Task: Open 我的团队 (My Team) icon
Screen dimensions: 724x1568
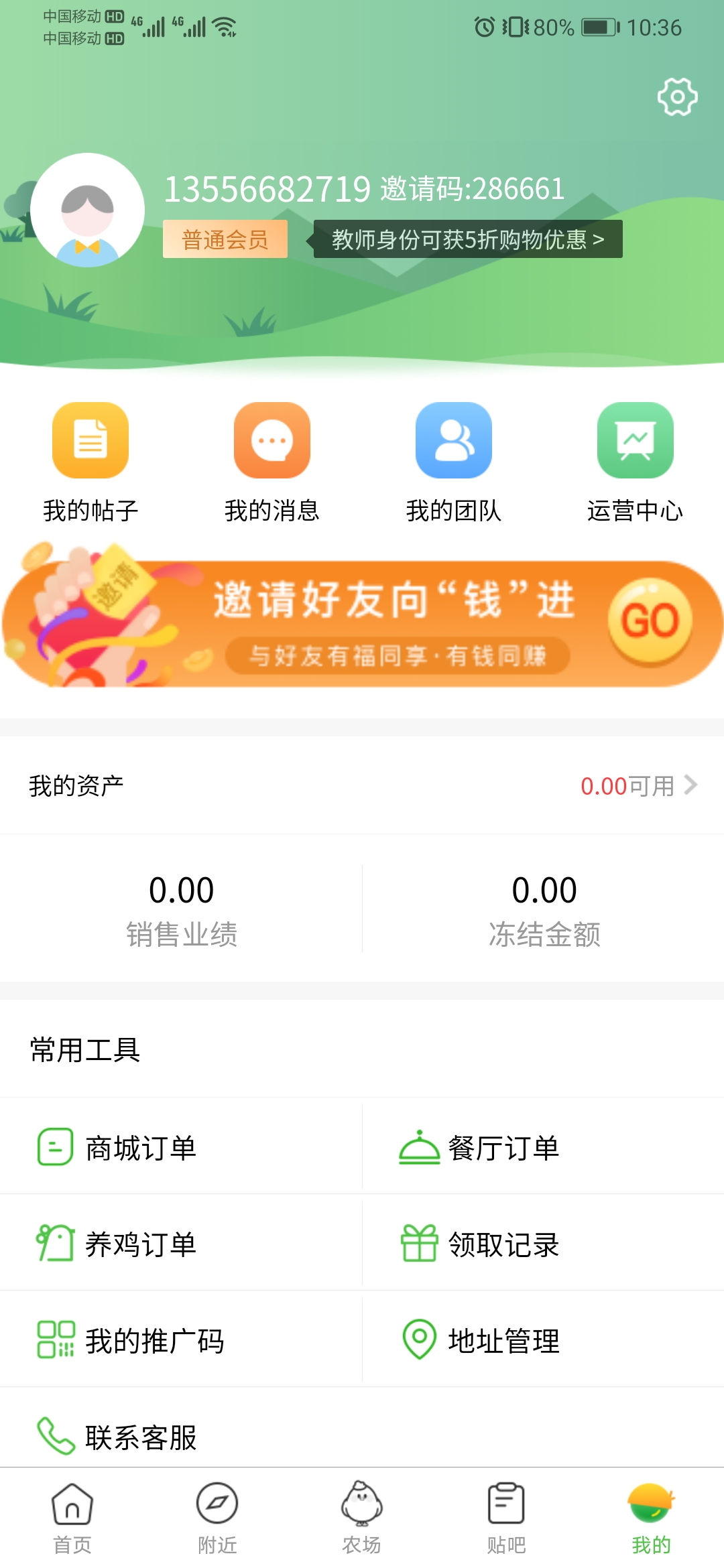Action: [453, 440]
